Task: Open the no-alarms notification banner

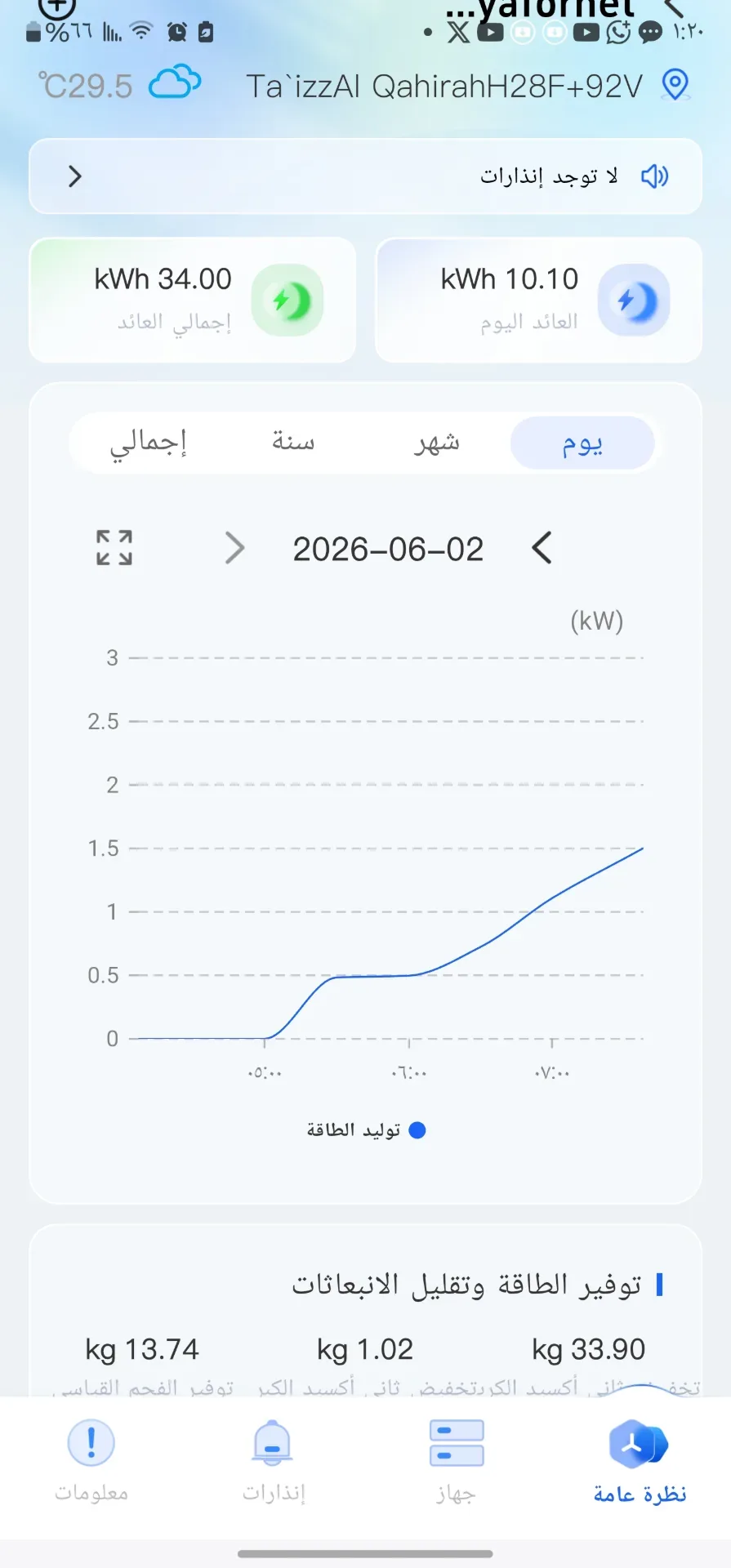Action: [365, 176]
